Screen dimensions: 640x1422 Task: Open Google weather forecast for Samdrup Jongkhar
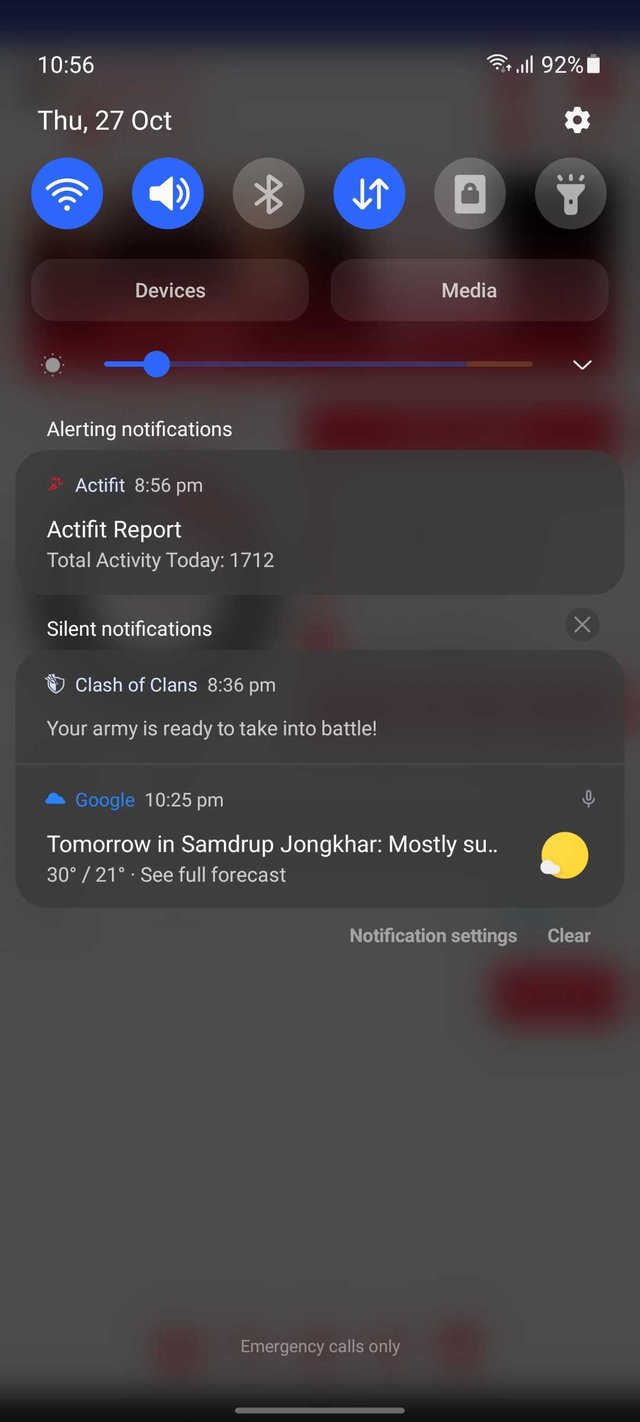point(320,836)
